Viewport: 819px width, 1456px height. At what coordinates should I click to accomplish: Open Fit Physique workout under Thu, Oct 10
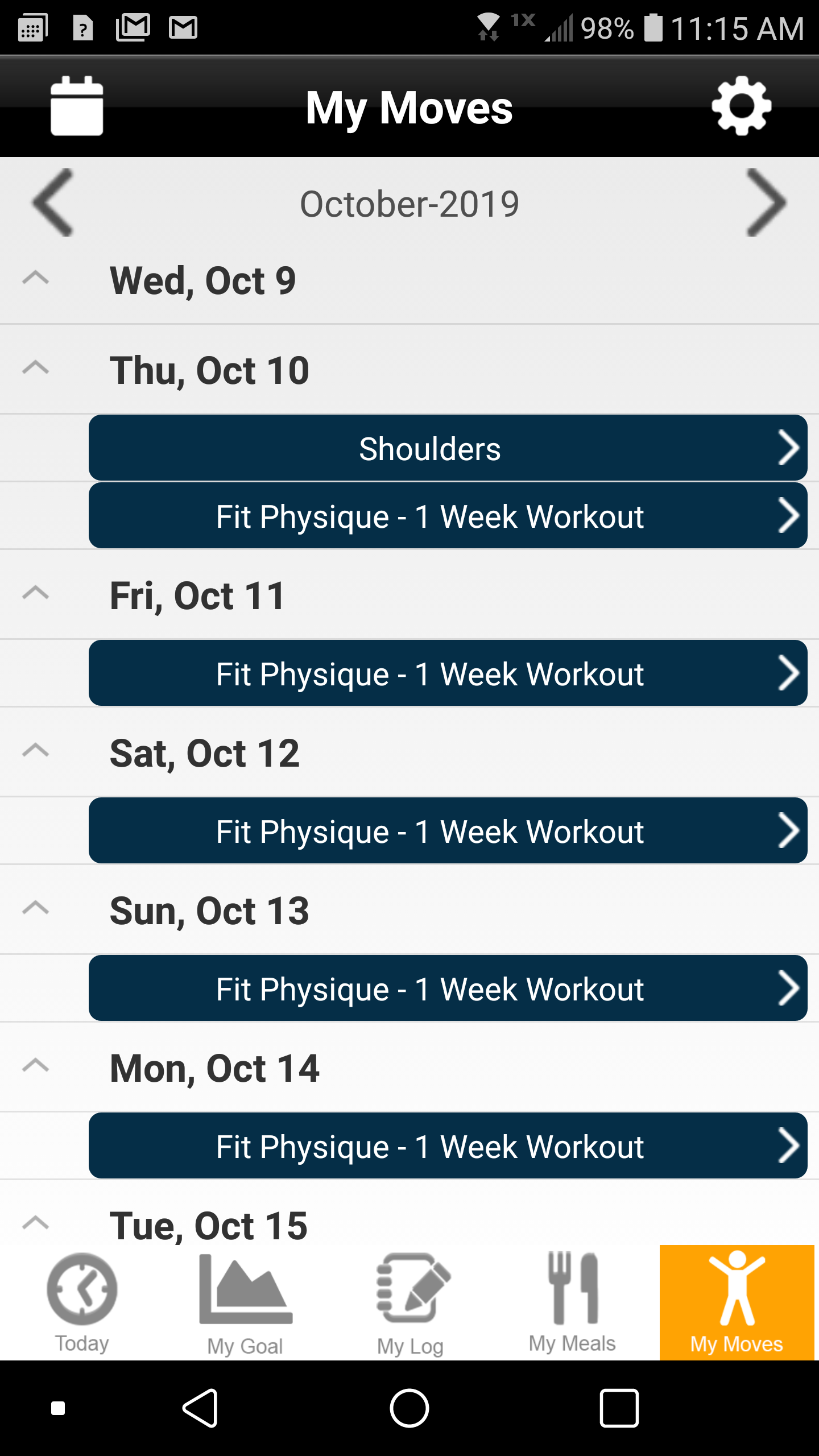click(x=448, y=516)
